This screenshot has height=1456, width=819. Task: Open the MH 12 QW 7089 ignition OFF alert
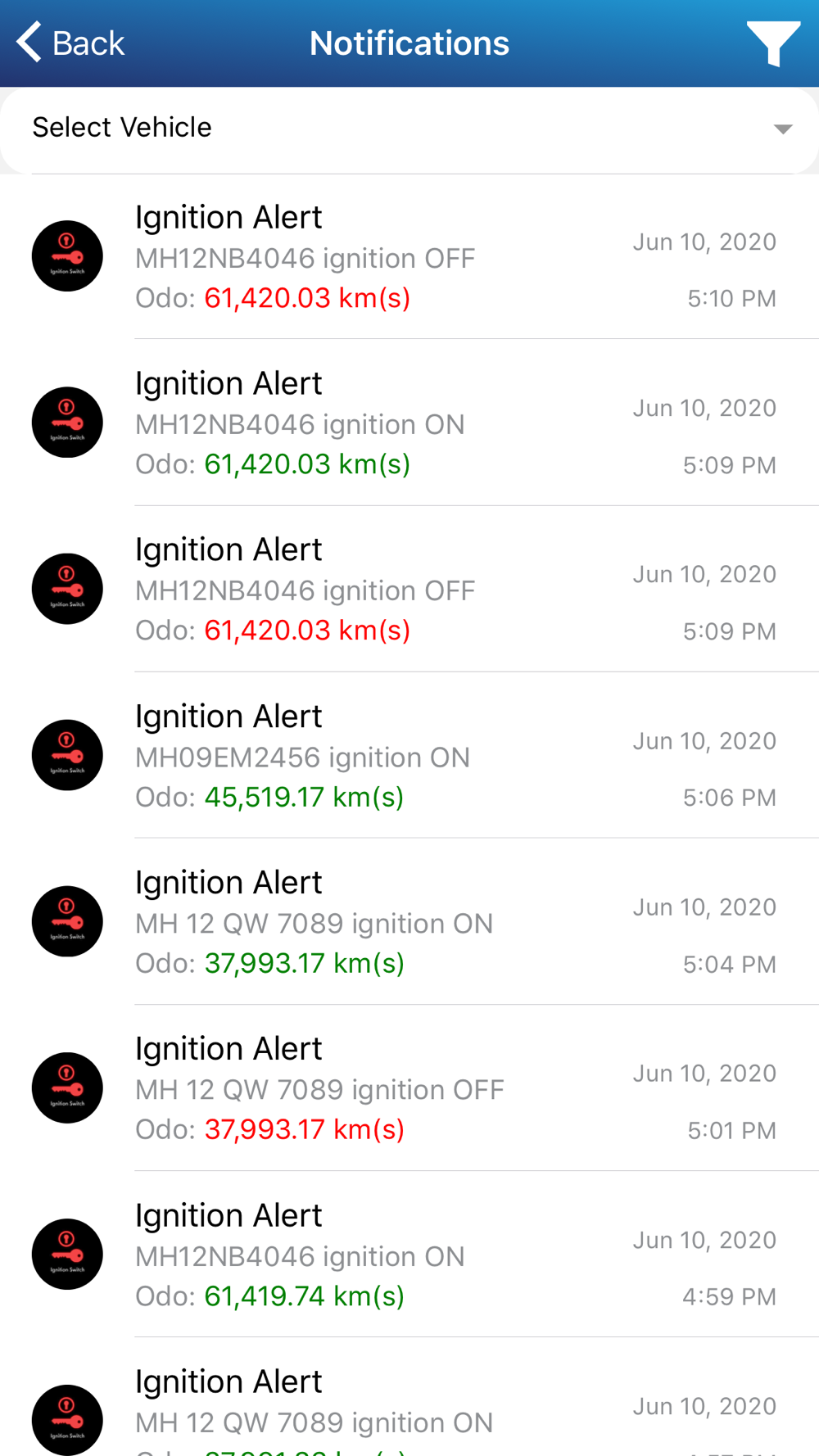[409, 1087]
